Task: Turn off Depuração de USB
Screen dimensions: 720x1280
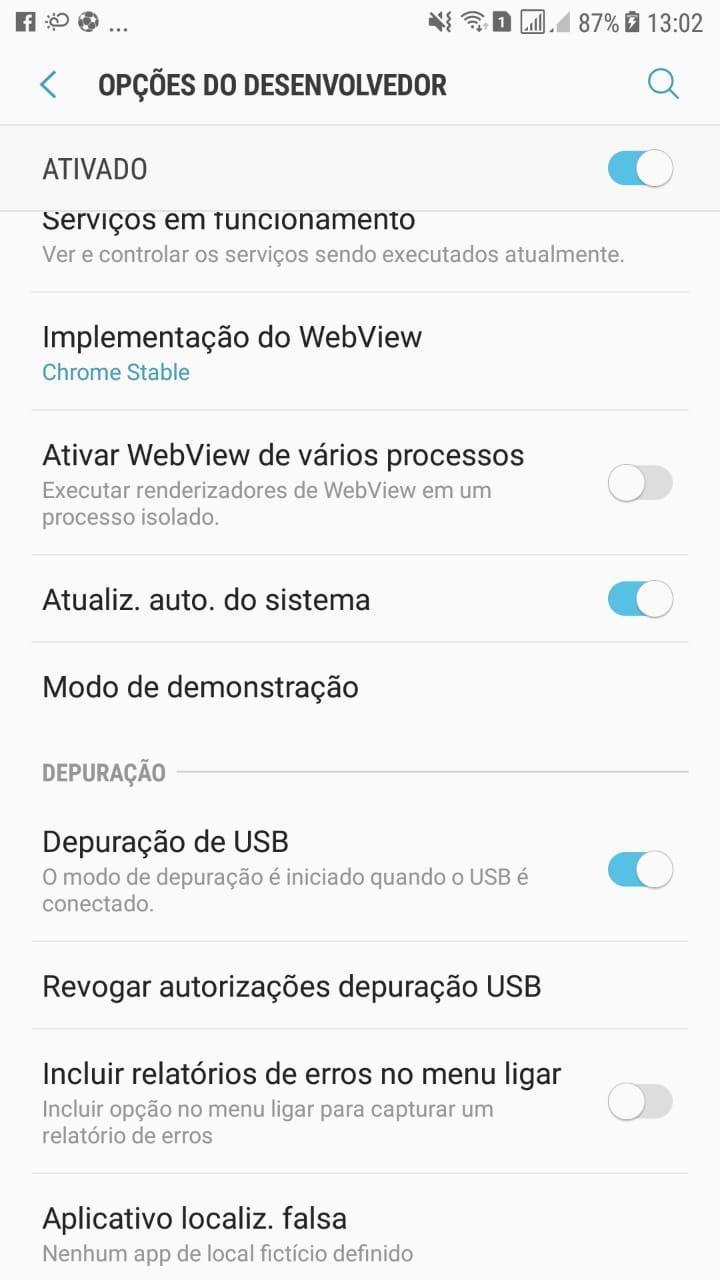Action: 640,869
